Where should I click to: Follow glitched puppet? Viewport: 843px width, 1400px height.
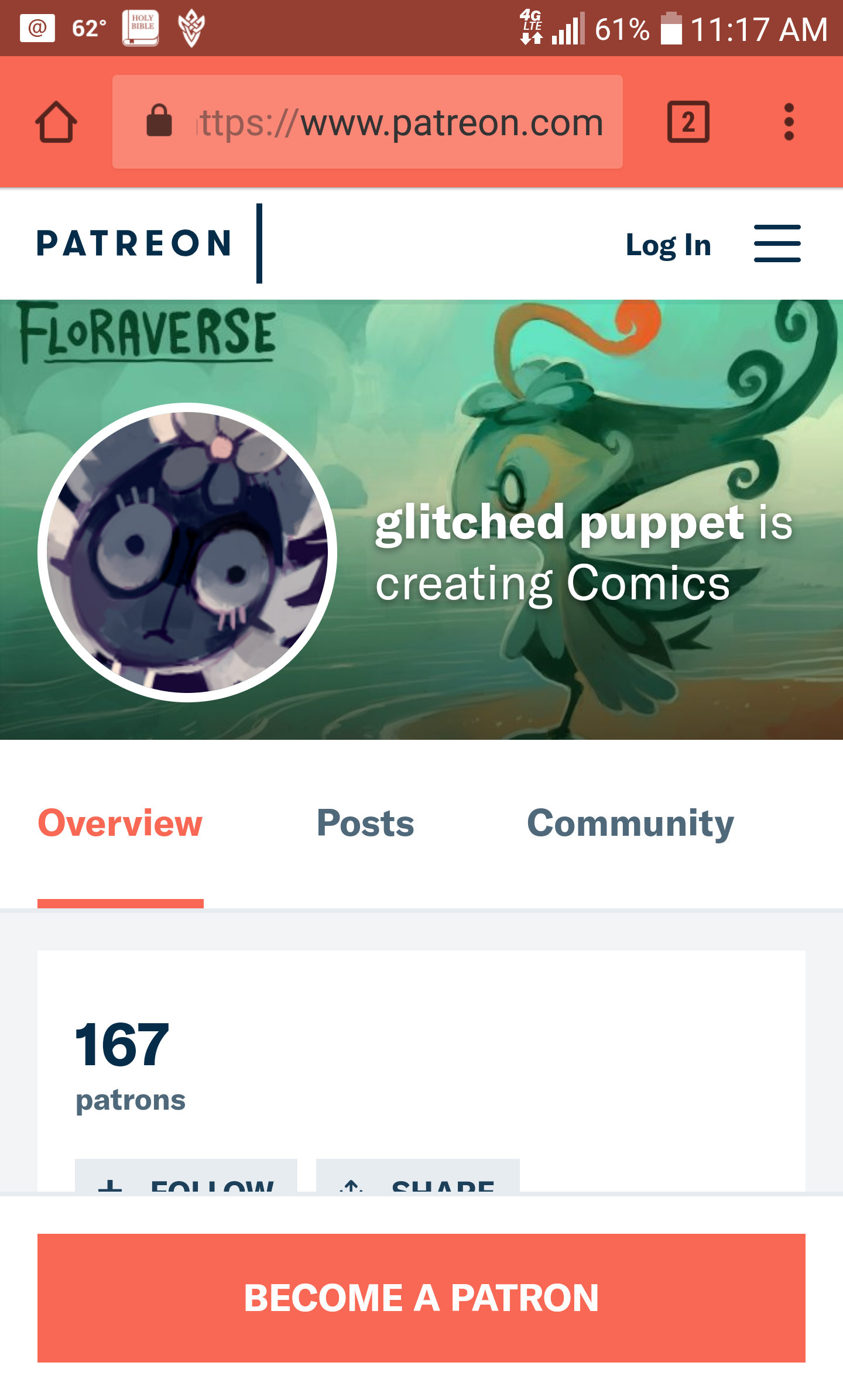[186, 1175]
